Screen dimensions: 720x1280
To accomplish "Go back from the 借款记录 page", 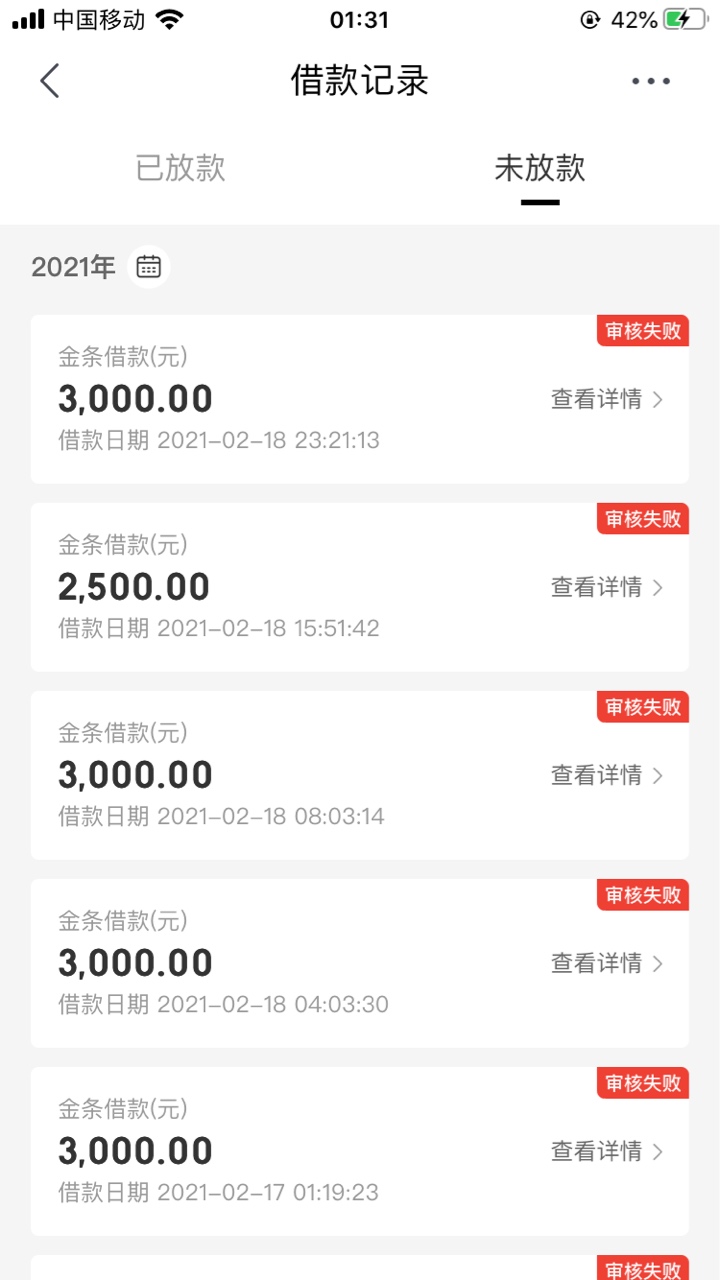I will [x=50, y=81].
